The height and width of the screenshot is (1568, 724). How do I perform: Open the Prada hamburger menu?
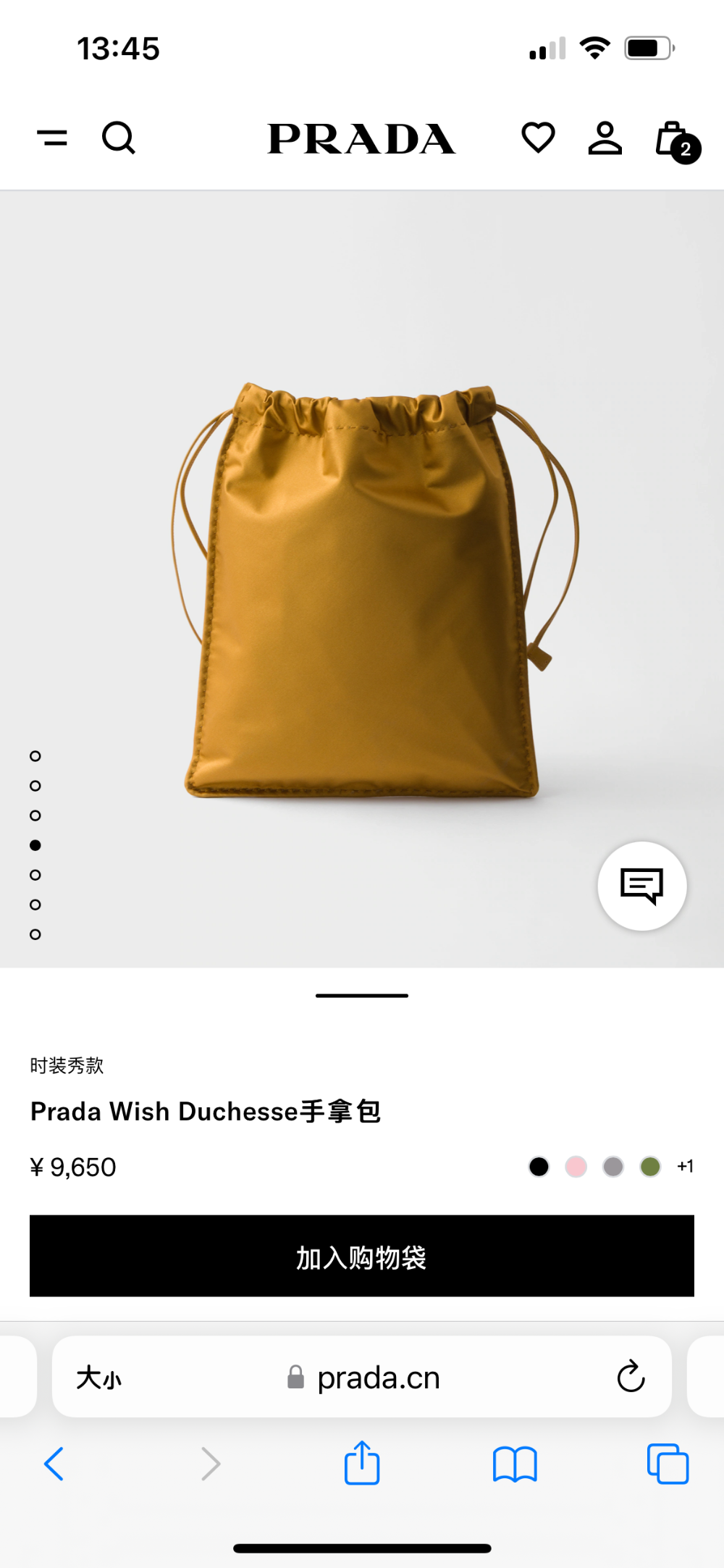pyautogui.click(x=52, y=138)
